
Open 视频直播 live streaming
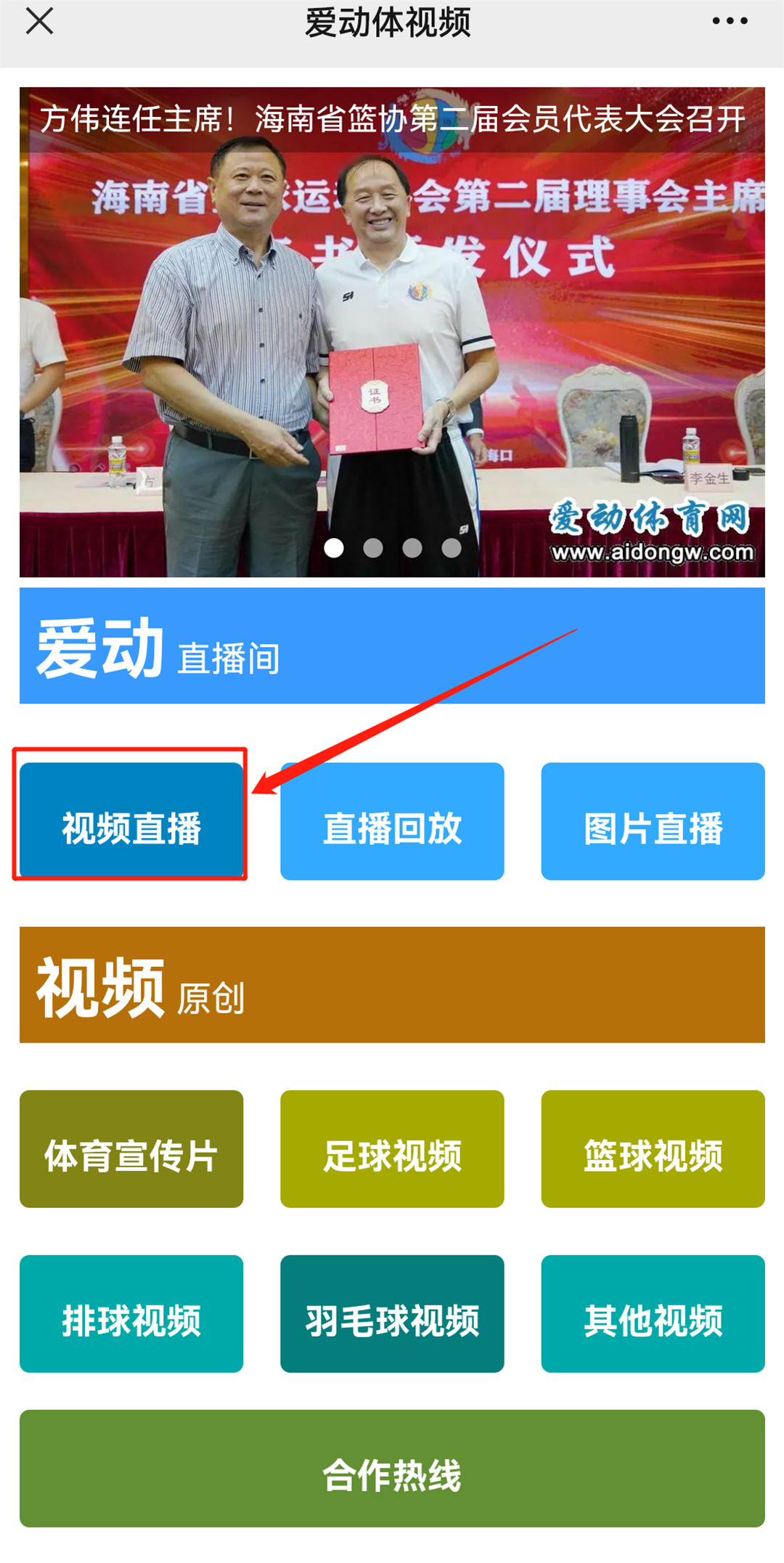131,821
